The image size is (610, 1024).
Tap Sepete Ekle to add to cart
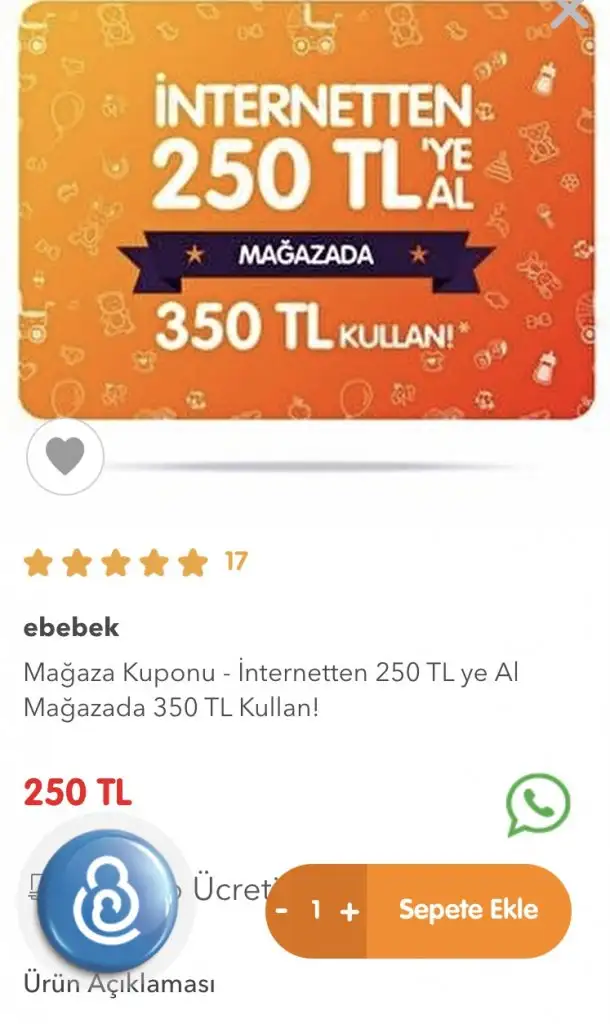(468, 910)
